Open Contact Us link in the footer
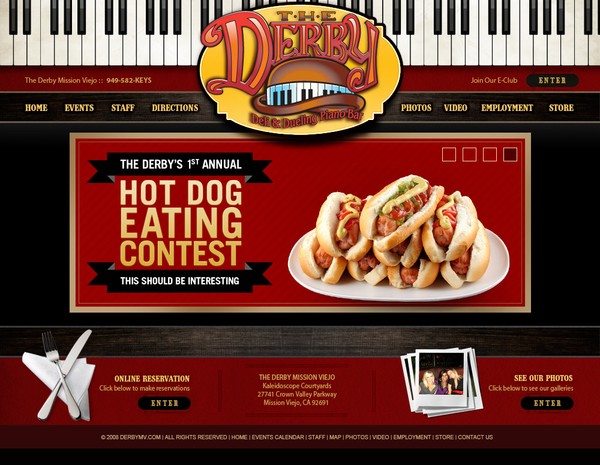The height and width of the screenshot is (465, 600). click(x=475, y=437)
